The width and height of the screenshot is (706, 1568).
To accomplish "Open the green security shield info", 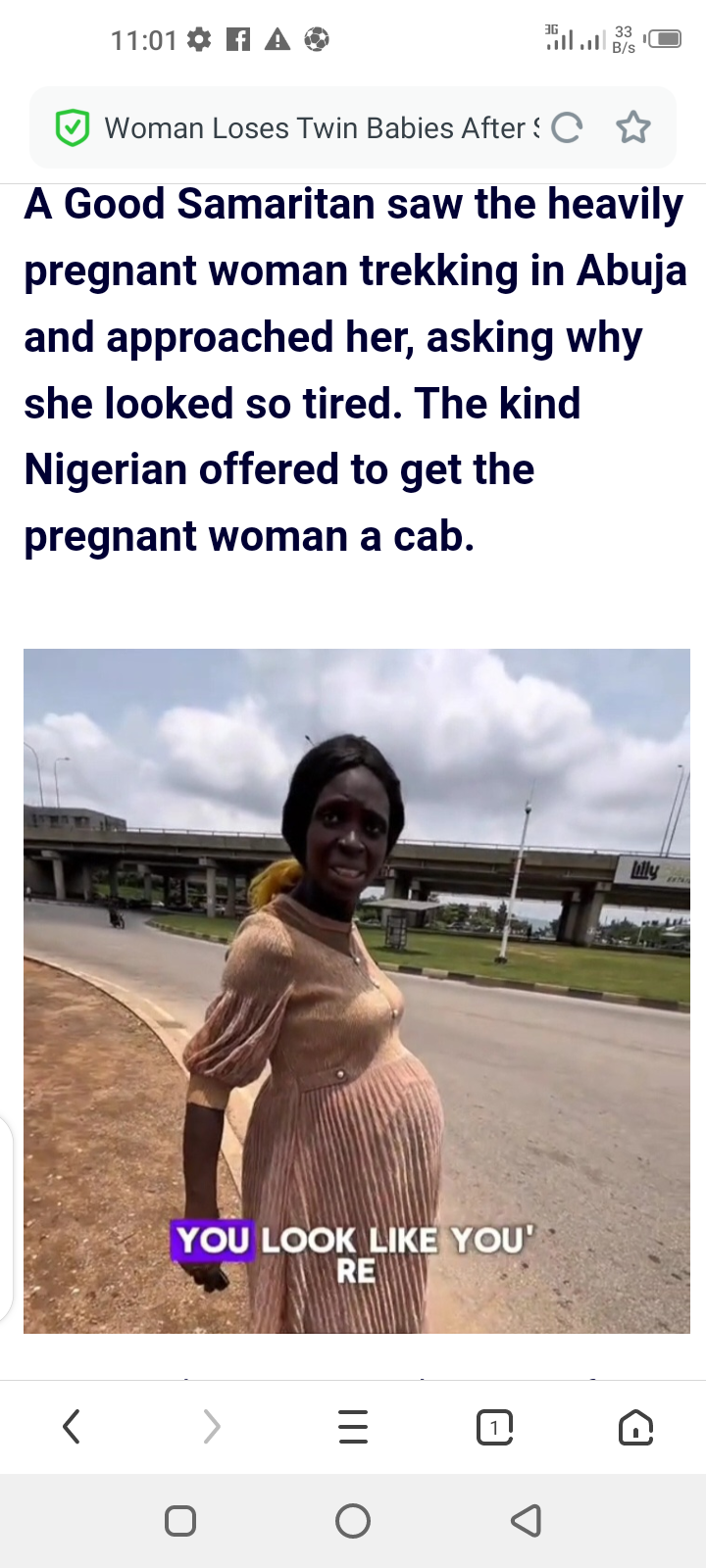I will (73, 128).
